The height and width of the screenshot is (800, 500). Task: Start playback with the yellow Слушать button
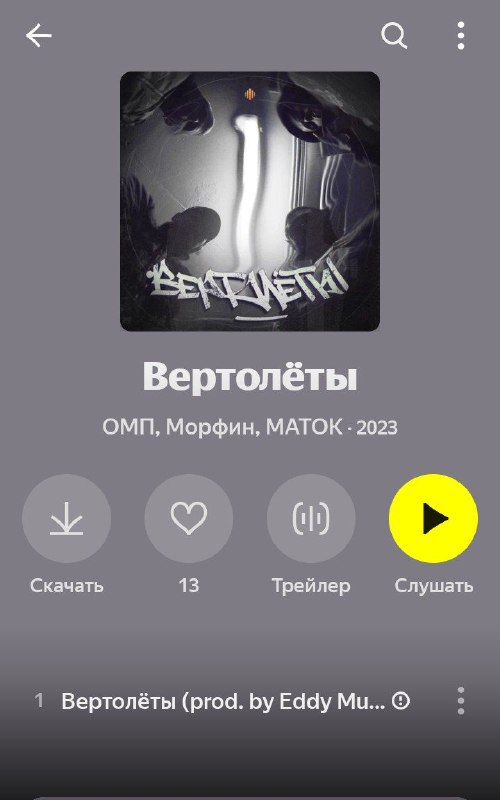click(434, 518)
